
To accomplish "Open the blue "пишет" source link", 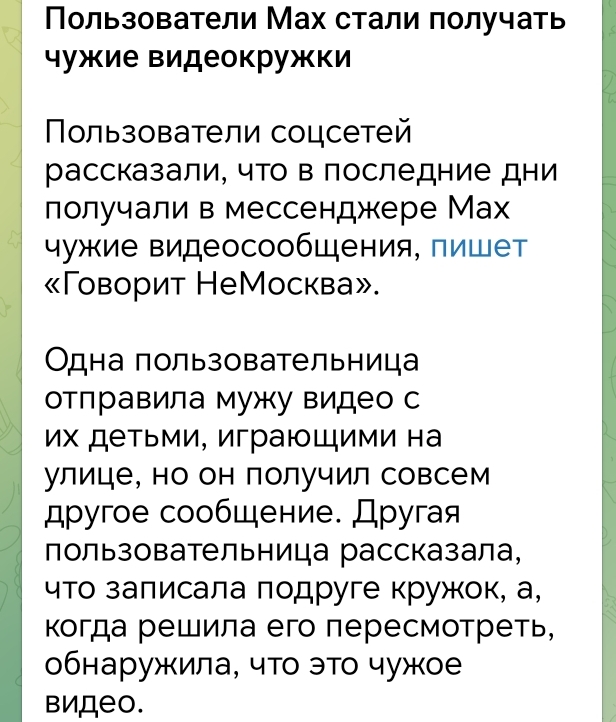I will pos(477,246).
